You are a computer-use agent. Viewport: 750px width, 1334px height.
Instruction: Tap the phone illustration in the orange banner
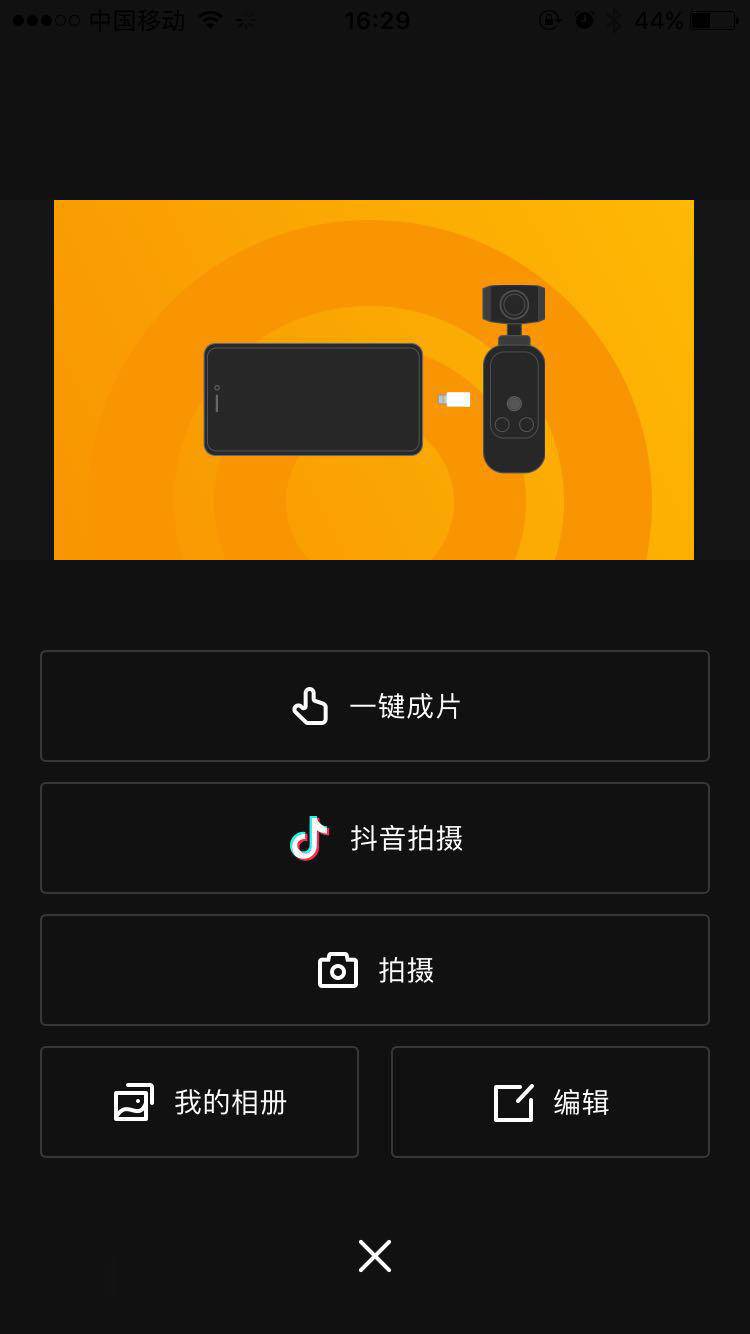[x=312, y=397]
